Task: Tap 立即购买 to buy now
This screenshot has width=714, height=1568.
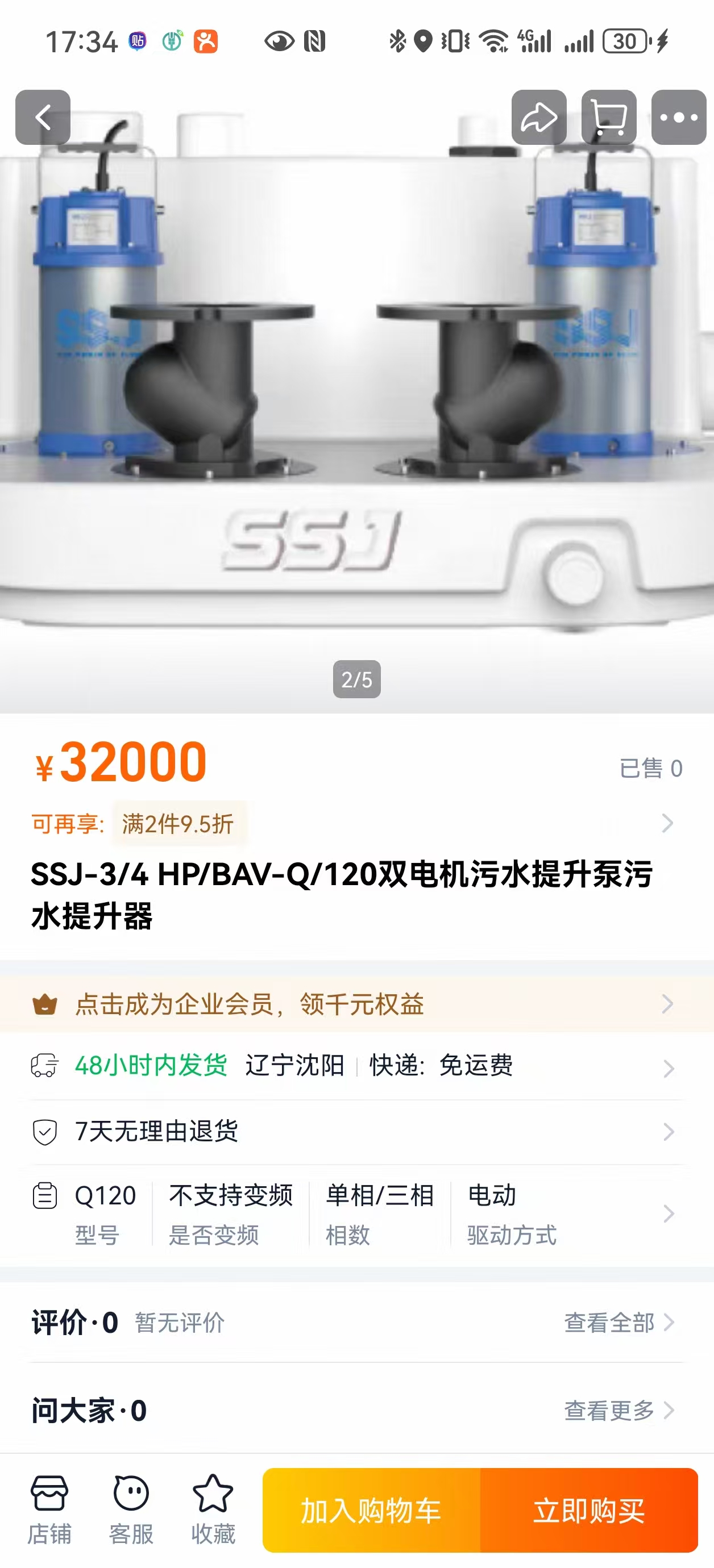Action: pyautogui.click(x=588, y=1510)
